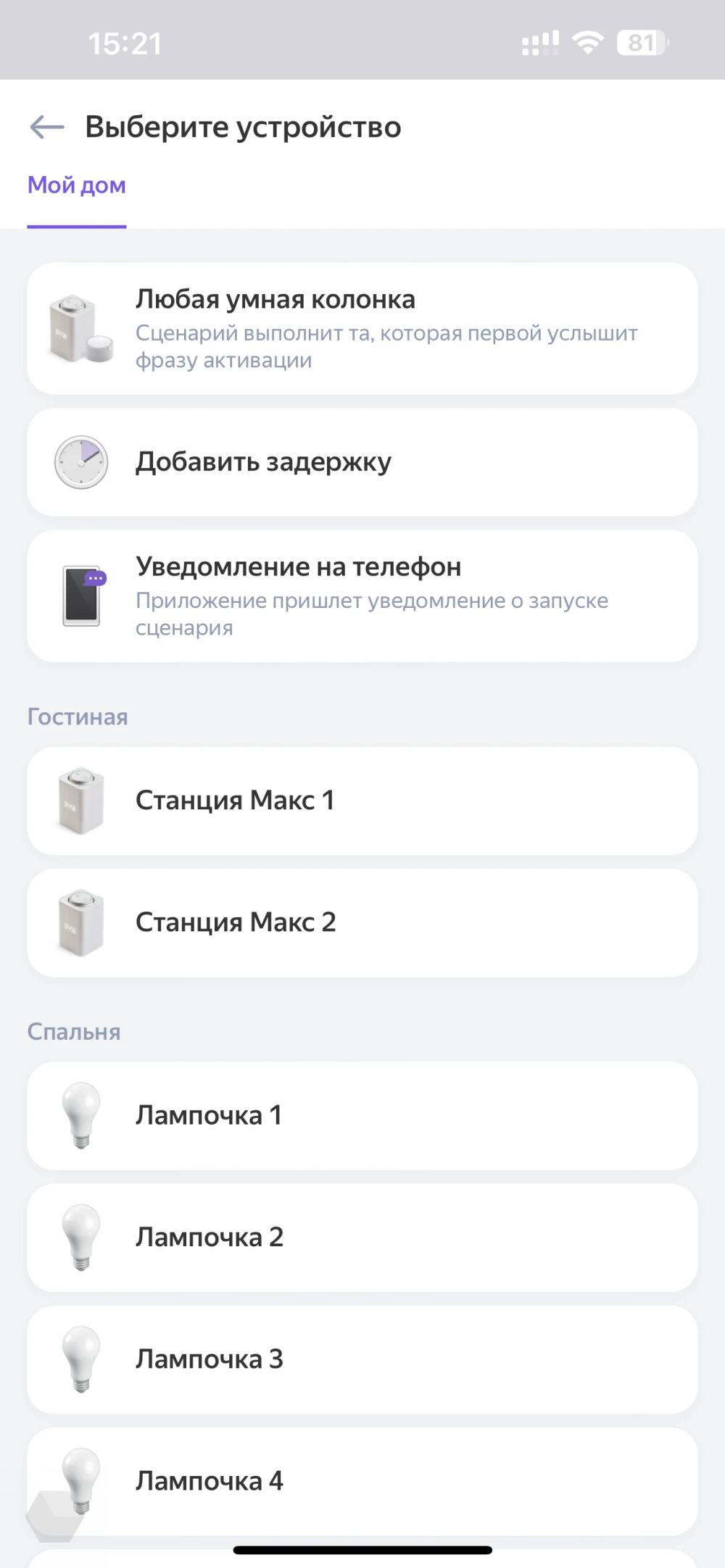Pick Станция Макс 2 device
This screenshot has width=725, height=1568.
pyautogui.click(x=362, y=922)
